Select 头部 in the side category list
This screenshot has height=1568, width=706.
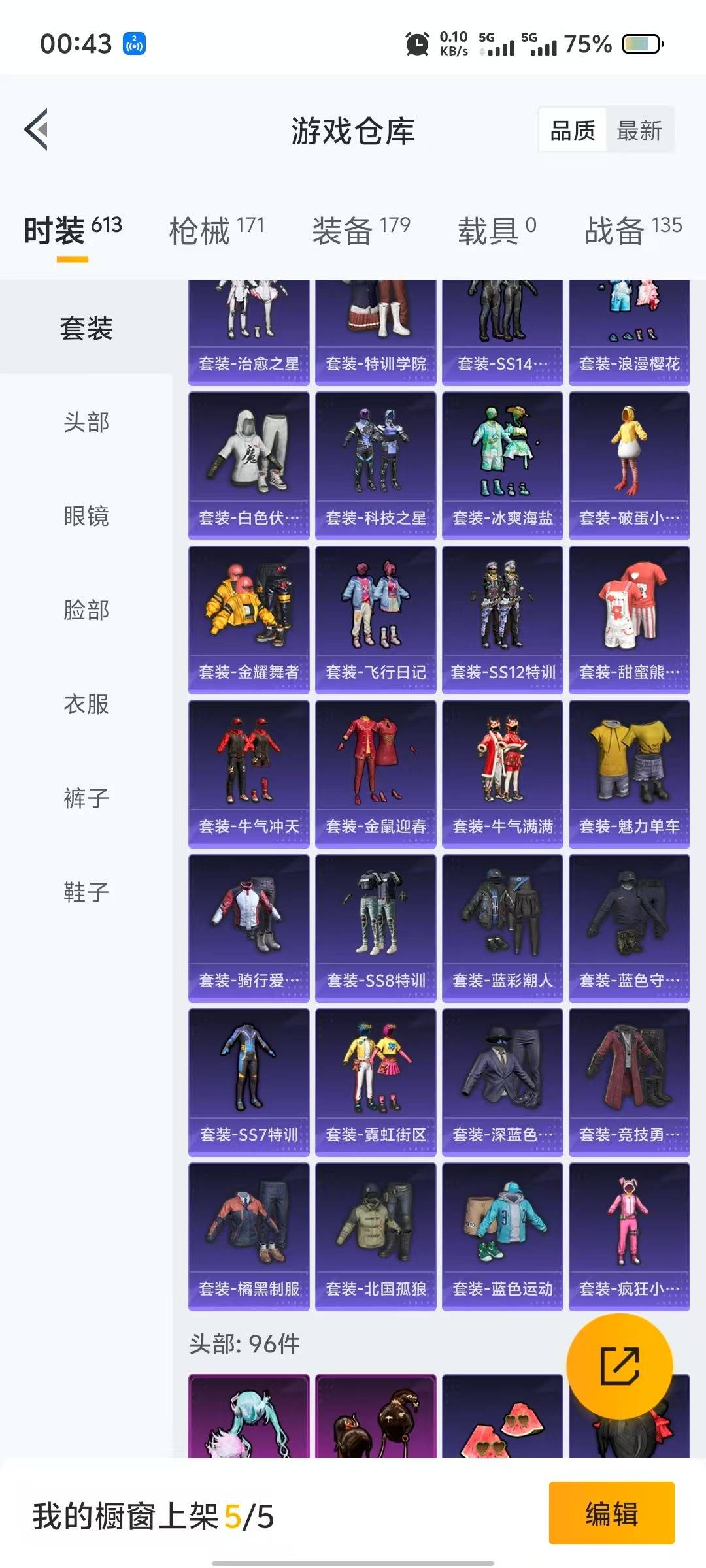tap(86, 422)
